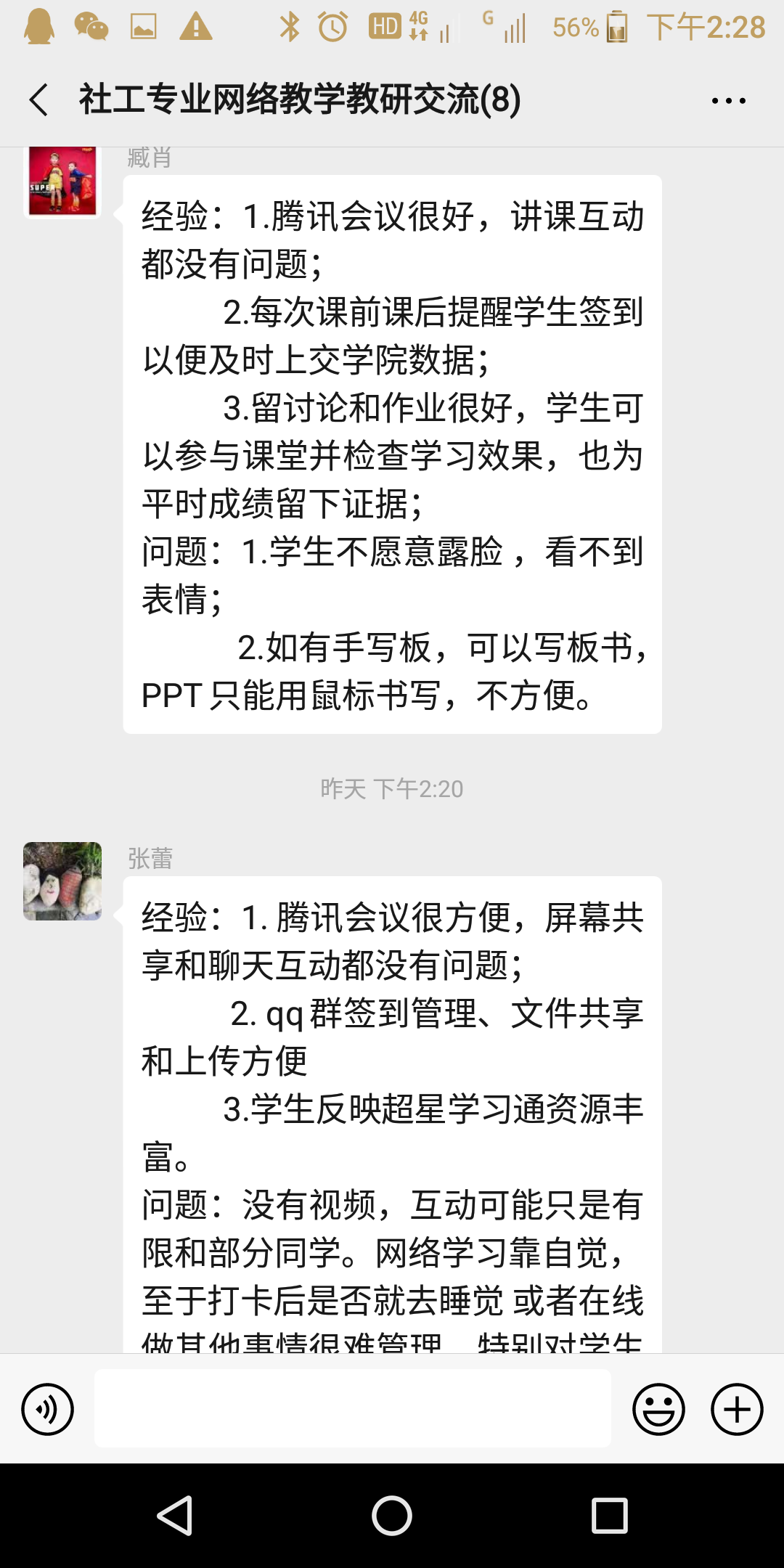This screenshot has height=1568, width=784.
Task: Open 张蕾's profile avatar
Action: pos(62,881)
